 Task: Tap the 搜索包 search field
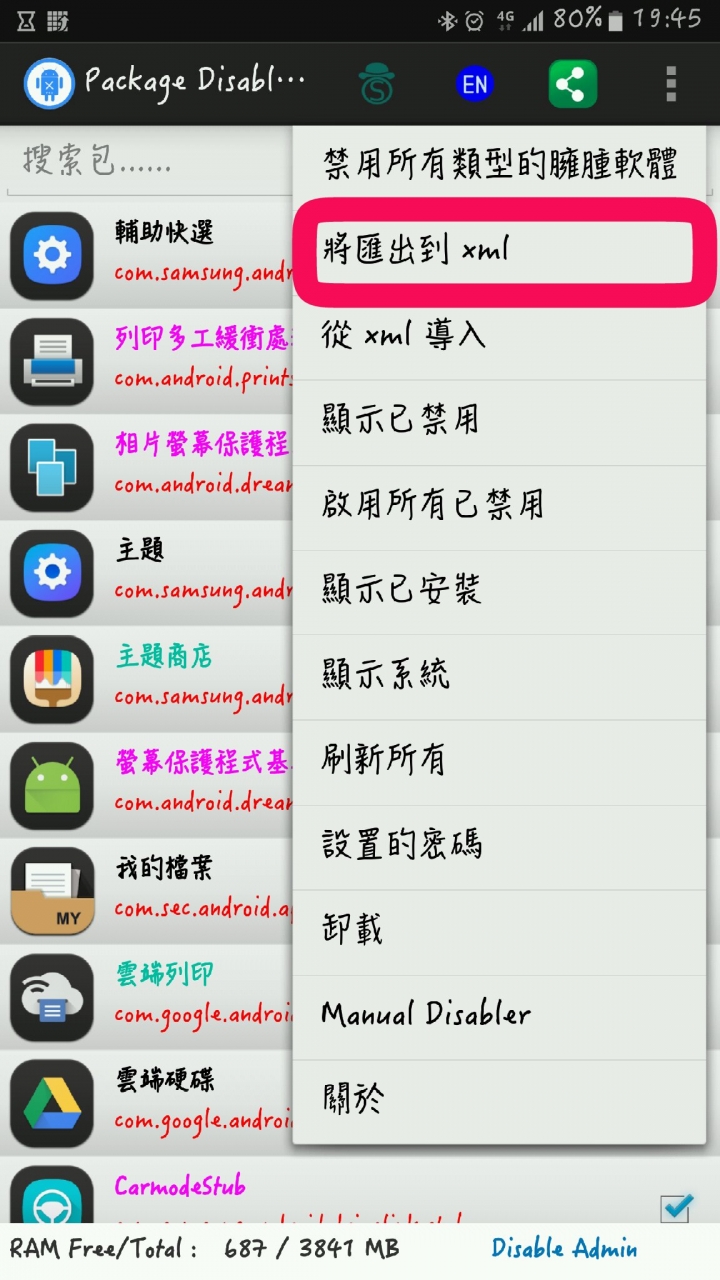(x=150, y=161)
